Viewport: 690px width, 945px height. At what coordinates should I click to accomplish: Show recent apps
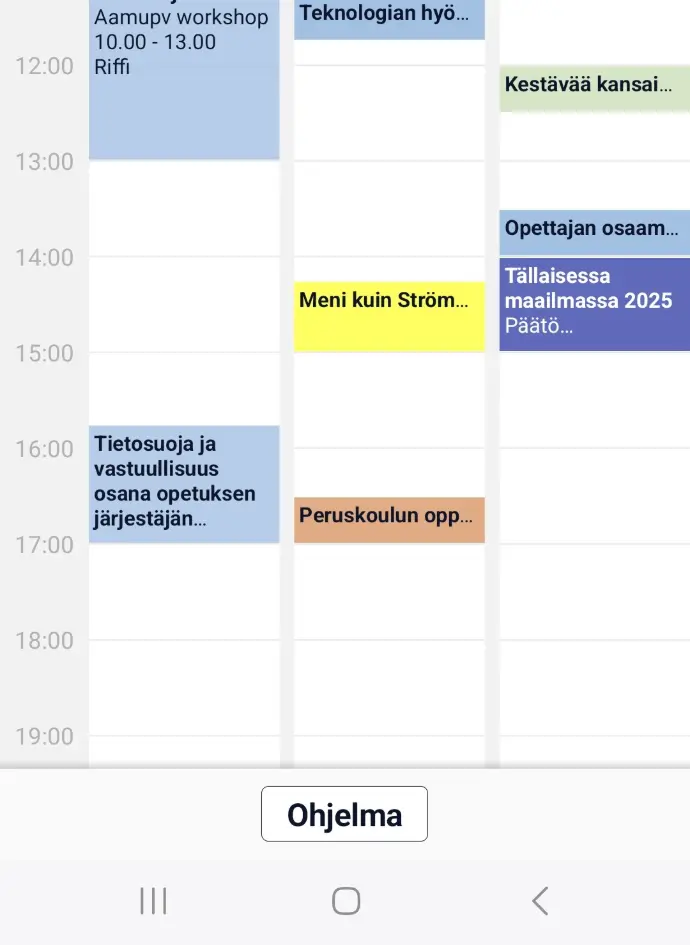click(153, 901)
